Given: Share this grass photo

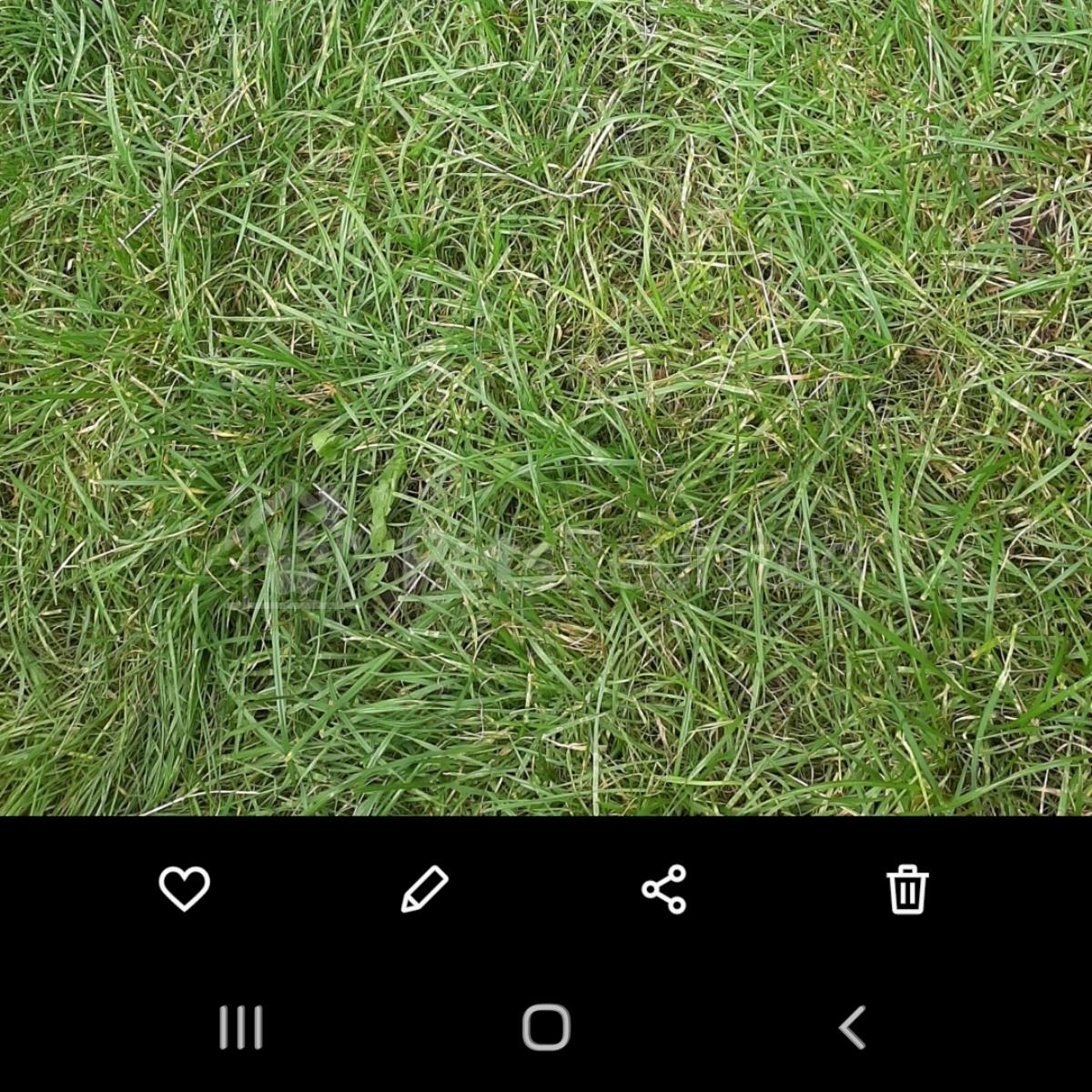Looking at the screenshot, I should click(x=664, y=889).
